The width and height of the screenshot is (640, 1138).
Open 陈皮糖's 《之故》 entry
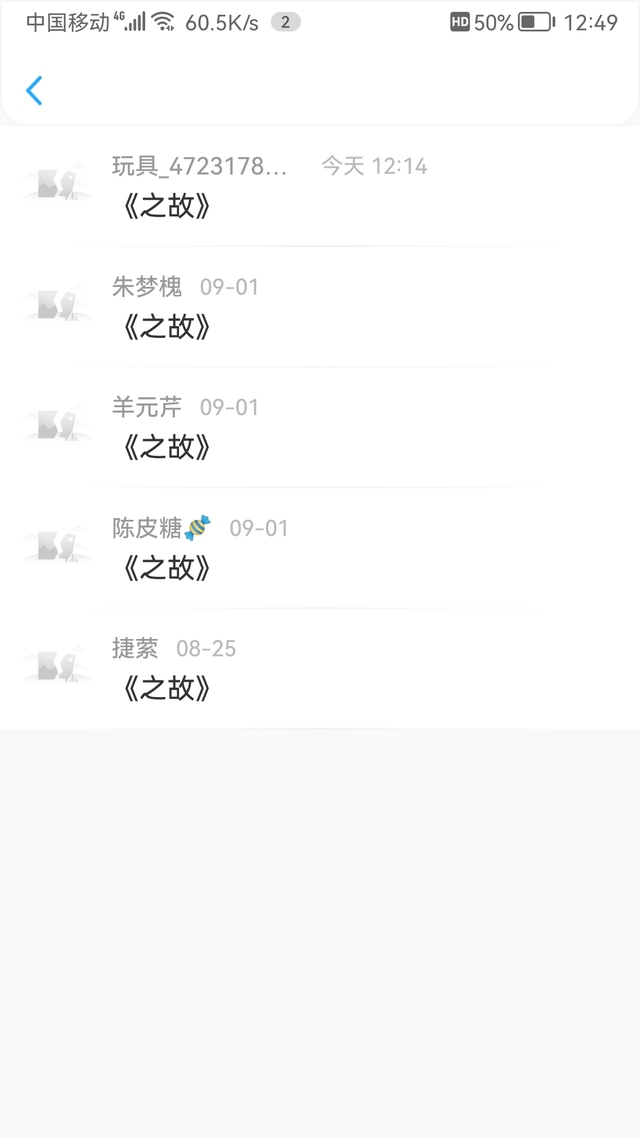[x=320, y=547]
